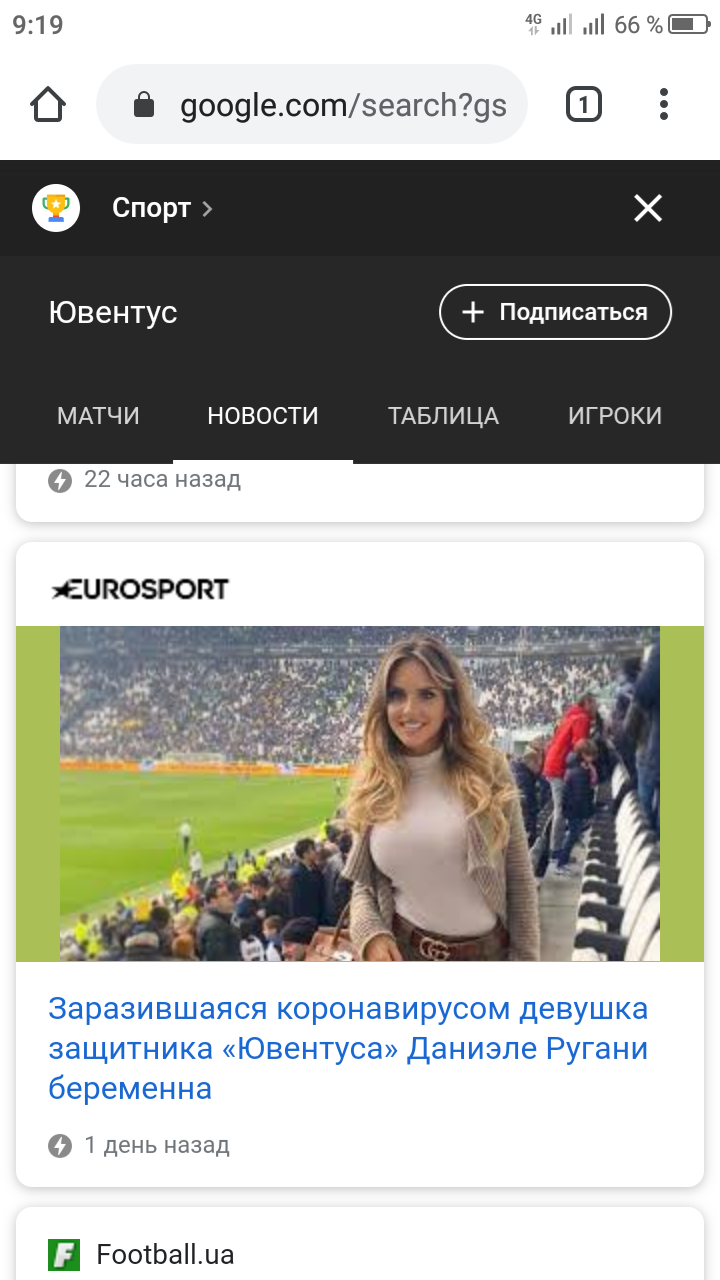Tap the lightning icon next to '22 часа назад'
The height and width of the screenshot is (1280, 720).
(60, 479)
